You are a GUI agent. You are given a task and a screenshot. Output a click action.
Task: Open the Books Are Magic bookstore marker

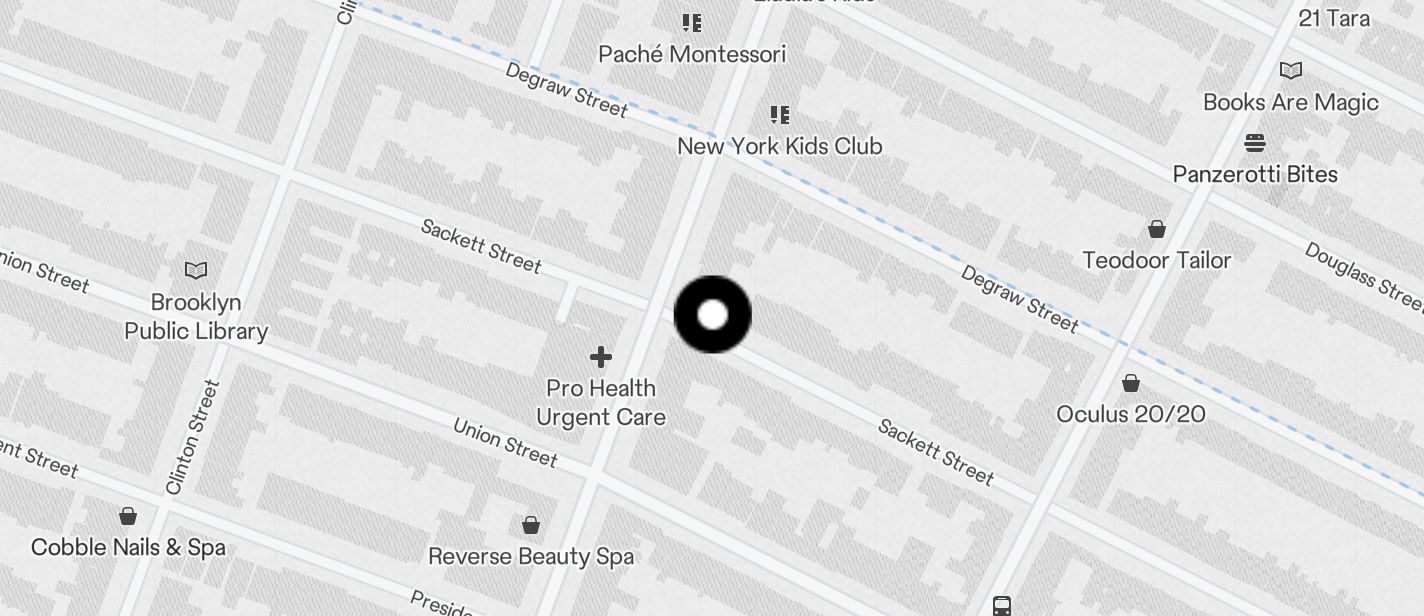point(1291,71)
